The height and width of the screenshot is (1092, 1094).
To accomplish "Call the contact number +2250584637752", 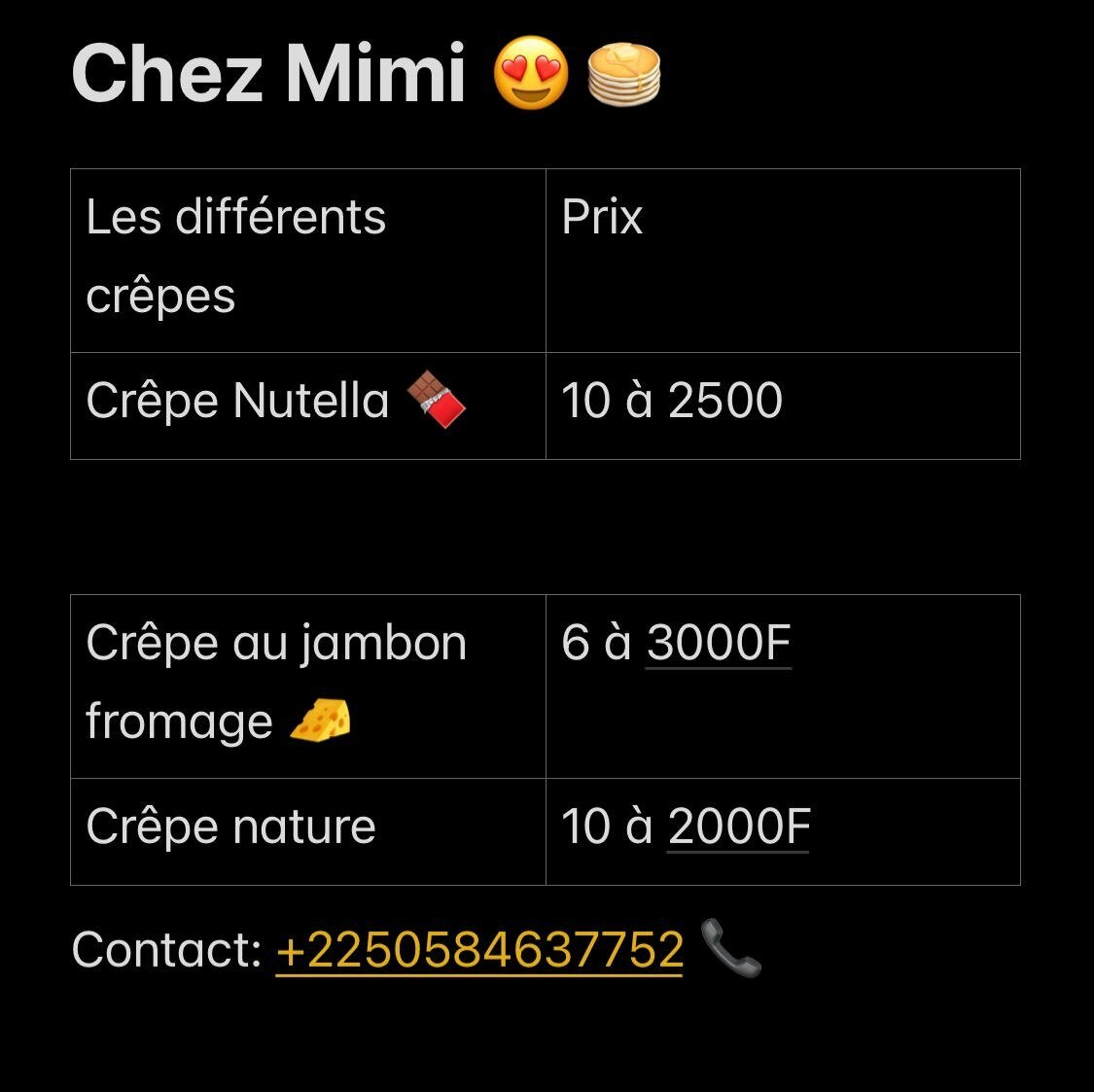I will click(x=479, y=949).
